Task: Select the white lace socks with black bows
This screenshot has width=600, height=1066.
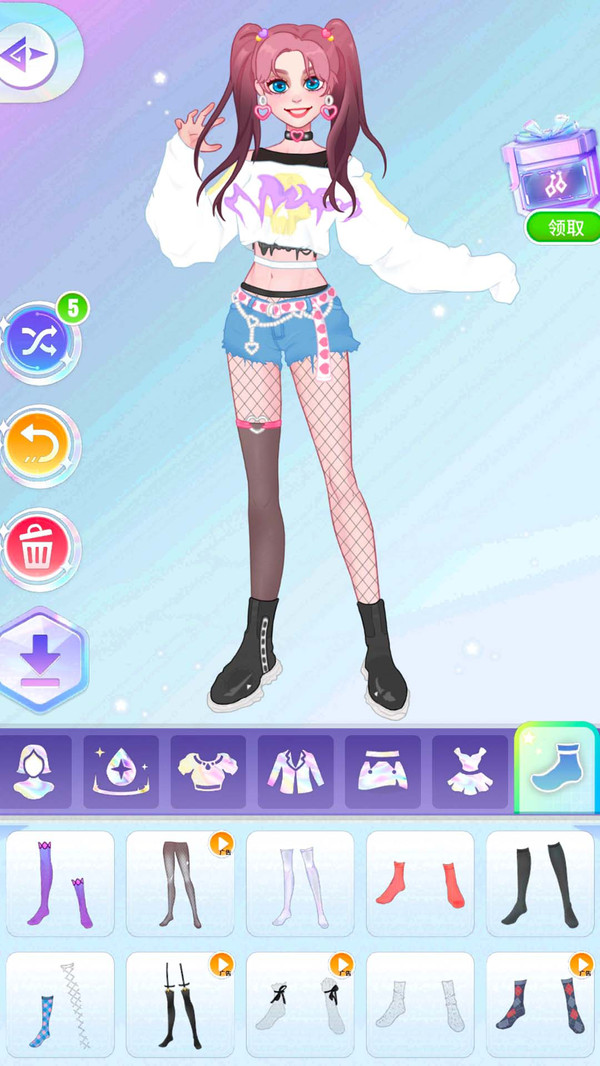Action: click(x=300, y=1004)
